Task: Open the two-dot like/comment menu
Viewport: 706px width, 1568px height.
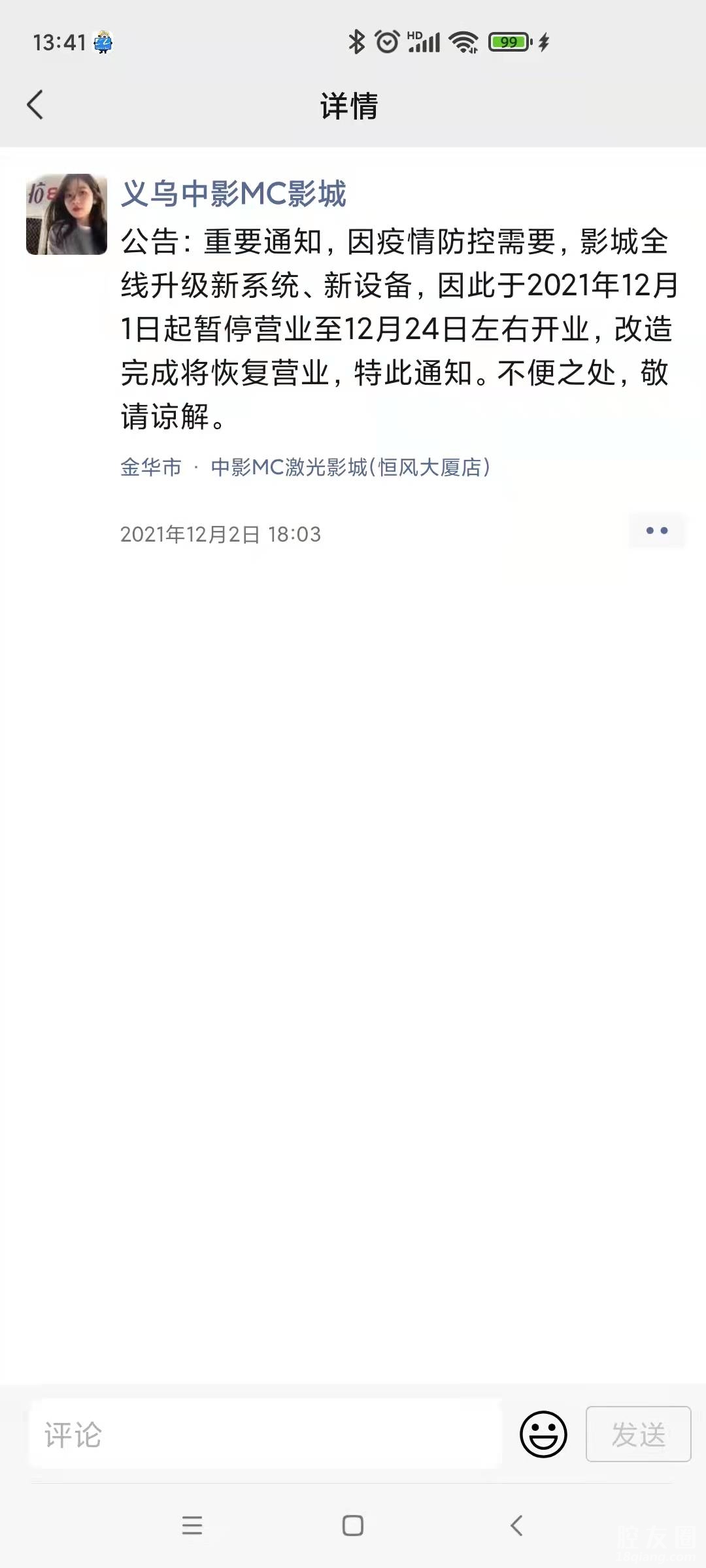Action: [x=656, y=531]
